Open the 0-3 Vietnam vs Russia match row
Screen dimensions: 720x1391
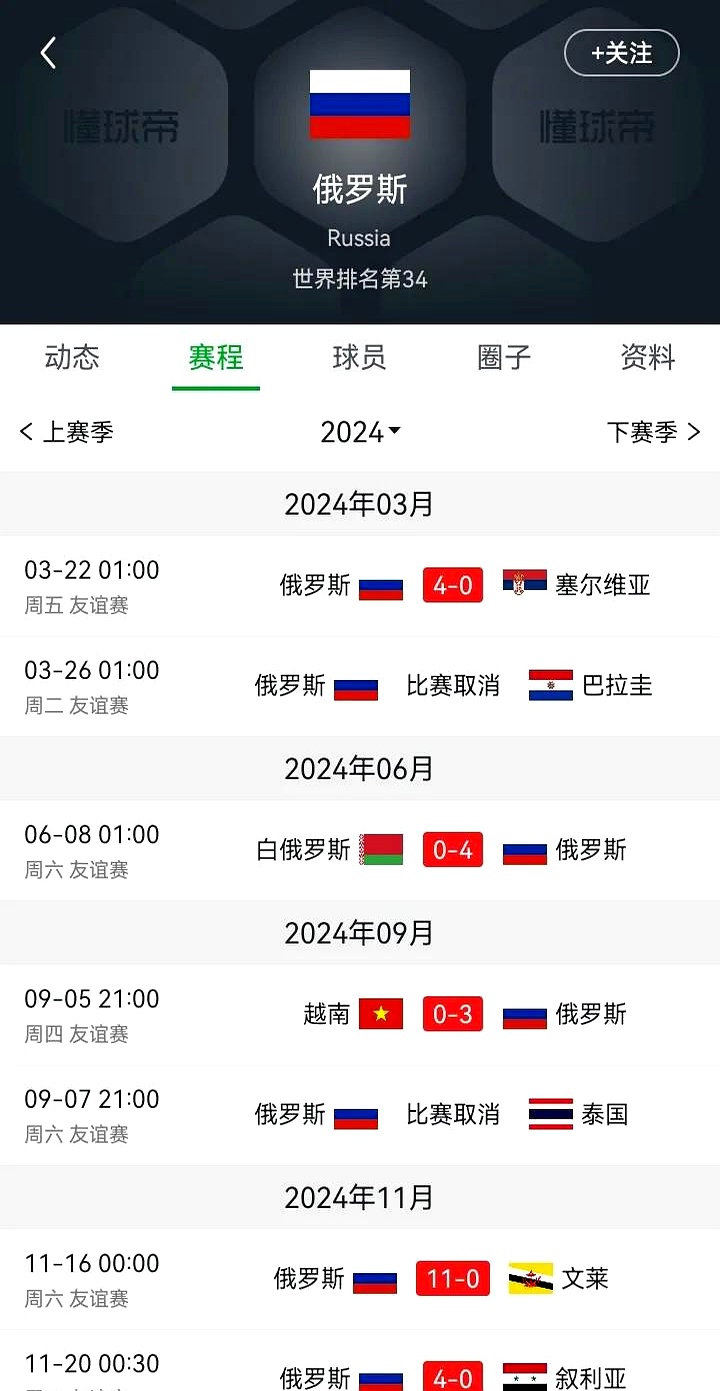tap(452, 1014)
